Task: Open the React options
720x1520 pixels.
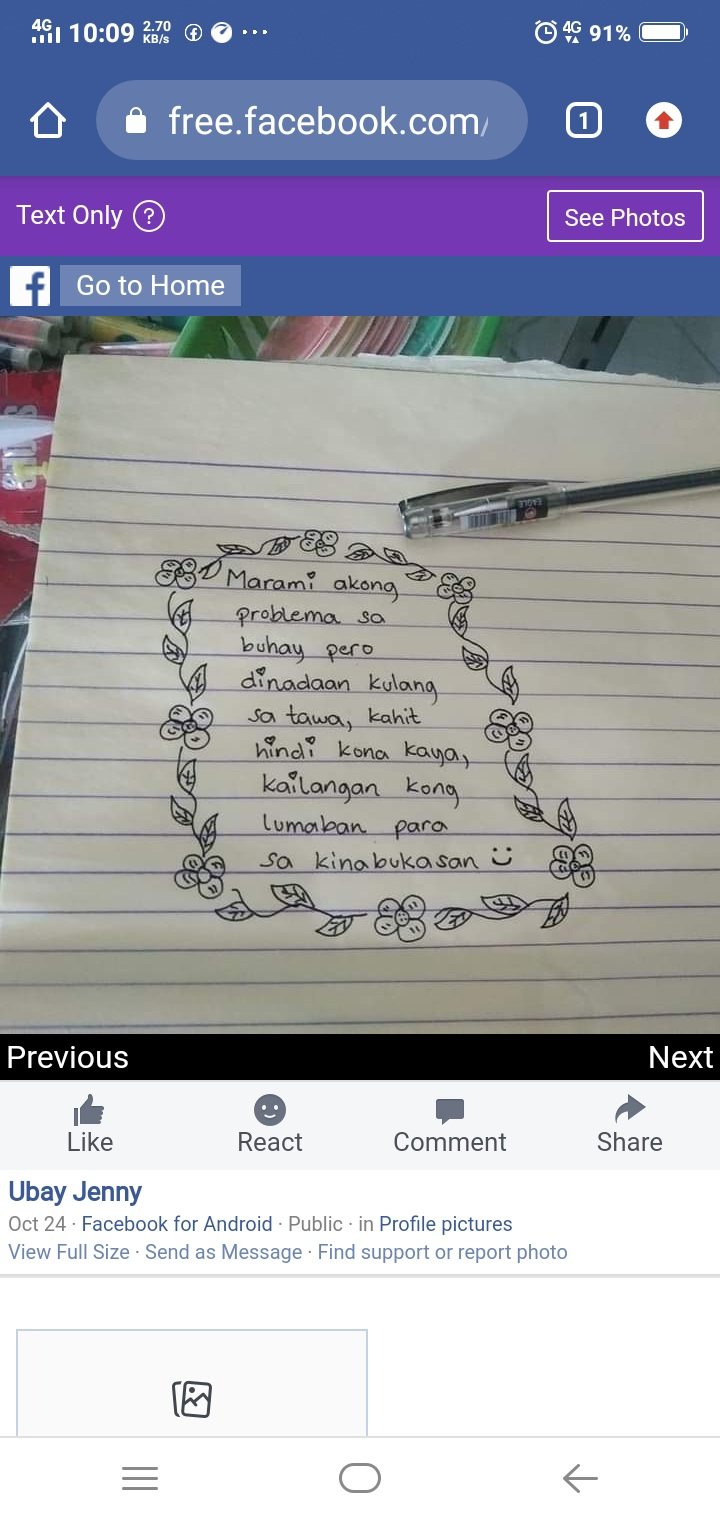Action: [x=270, y=1125]
